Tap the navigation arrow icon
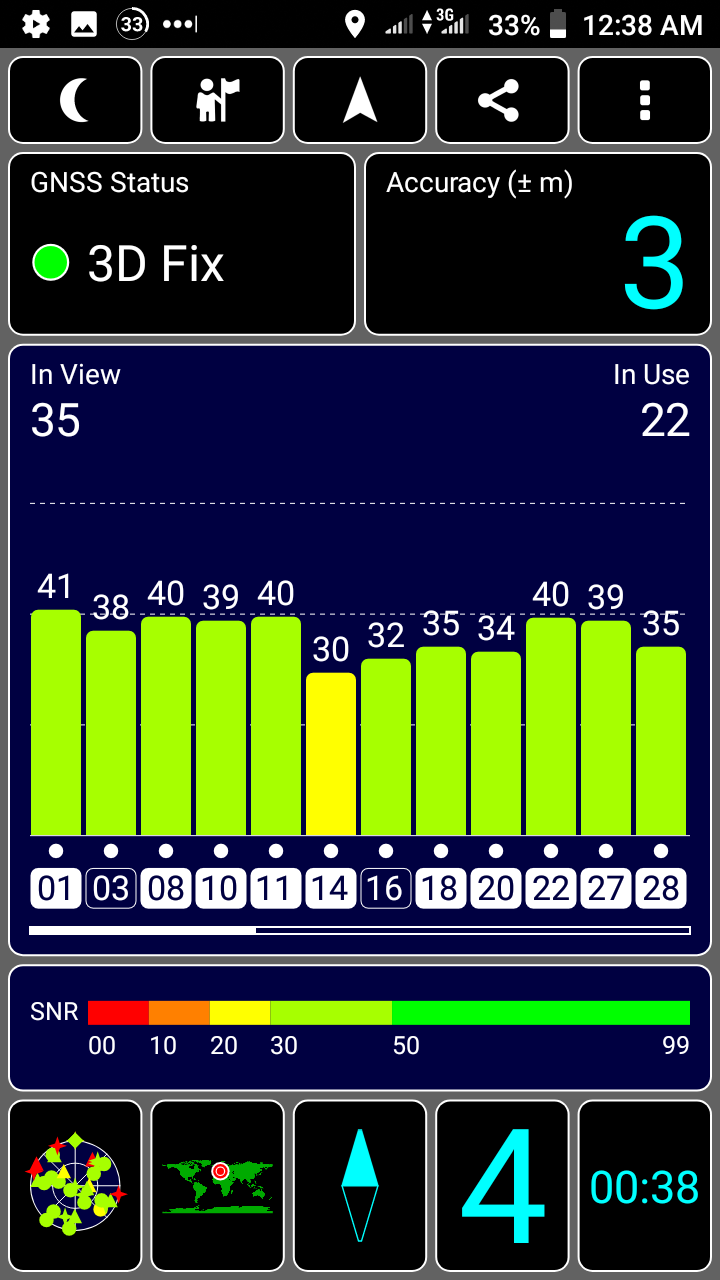The width and height of the screenshot is (720, 1280). [360, 100]
